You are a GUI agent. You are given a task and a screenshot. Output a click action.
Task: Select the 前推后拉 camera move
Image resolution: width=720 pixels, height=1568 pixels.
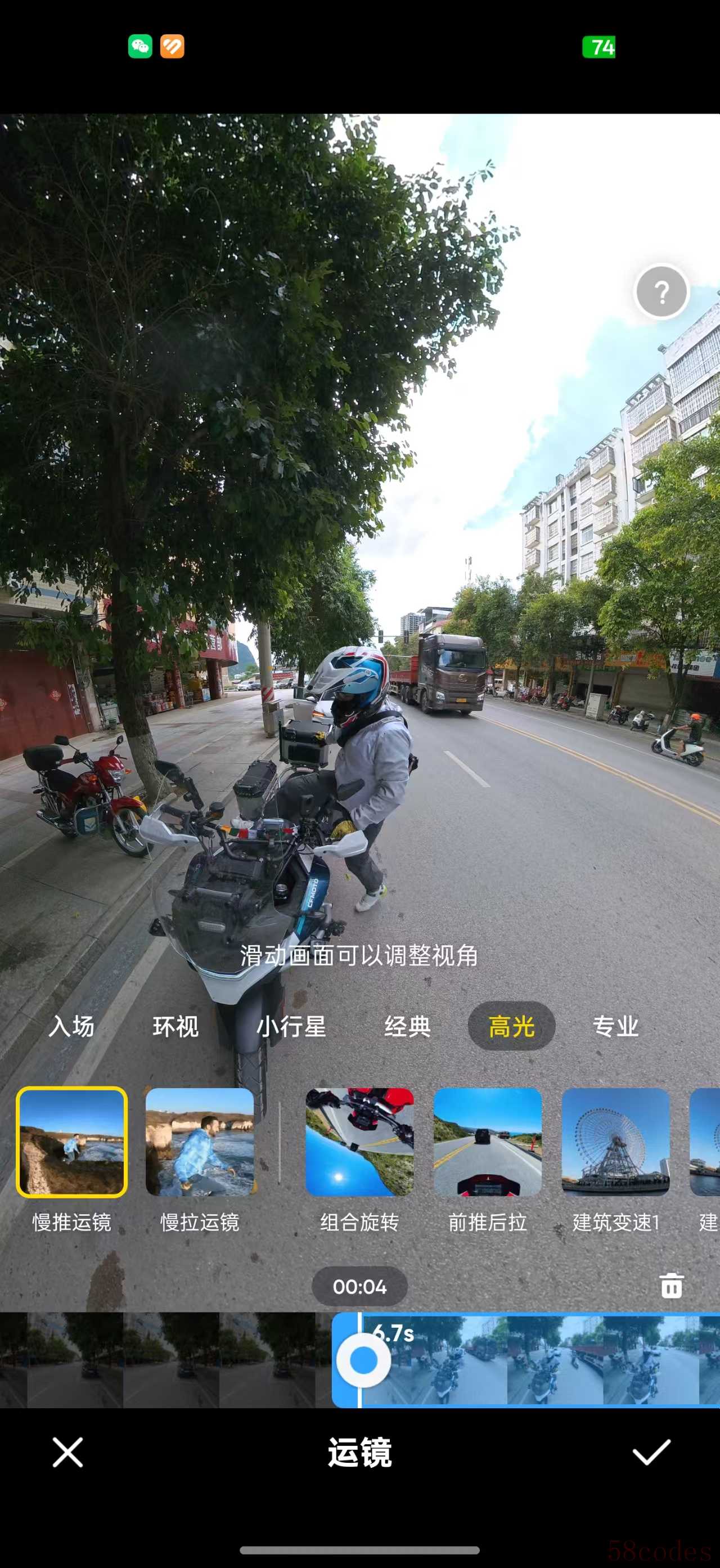click(487, 1142)
